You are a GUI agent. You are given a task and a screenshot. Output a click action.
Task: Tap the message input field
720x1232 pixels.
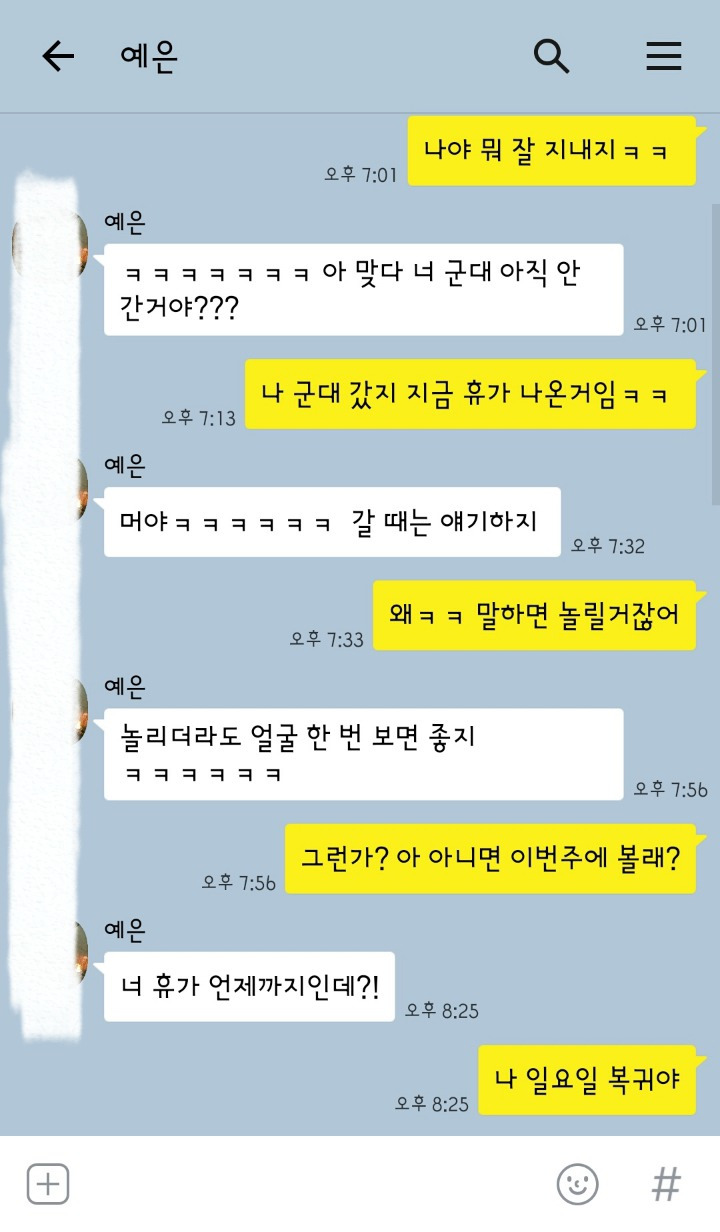pos(310,1184)
